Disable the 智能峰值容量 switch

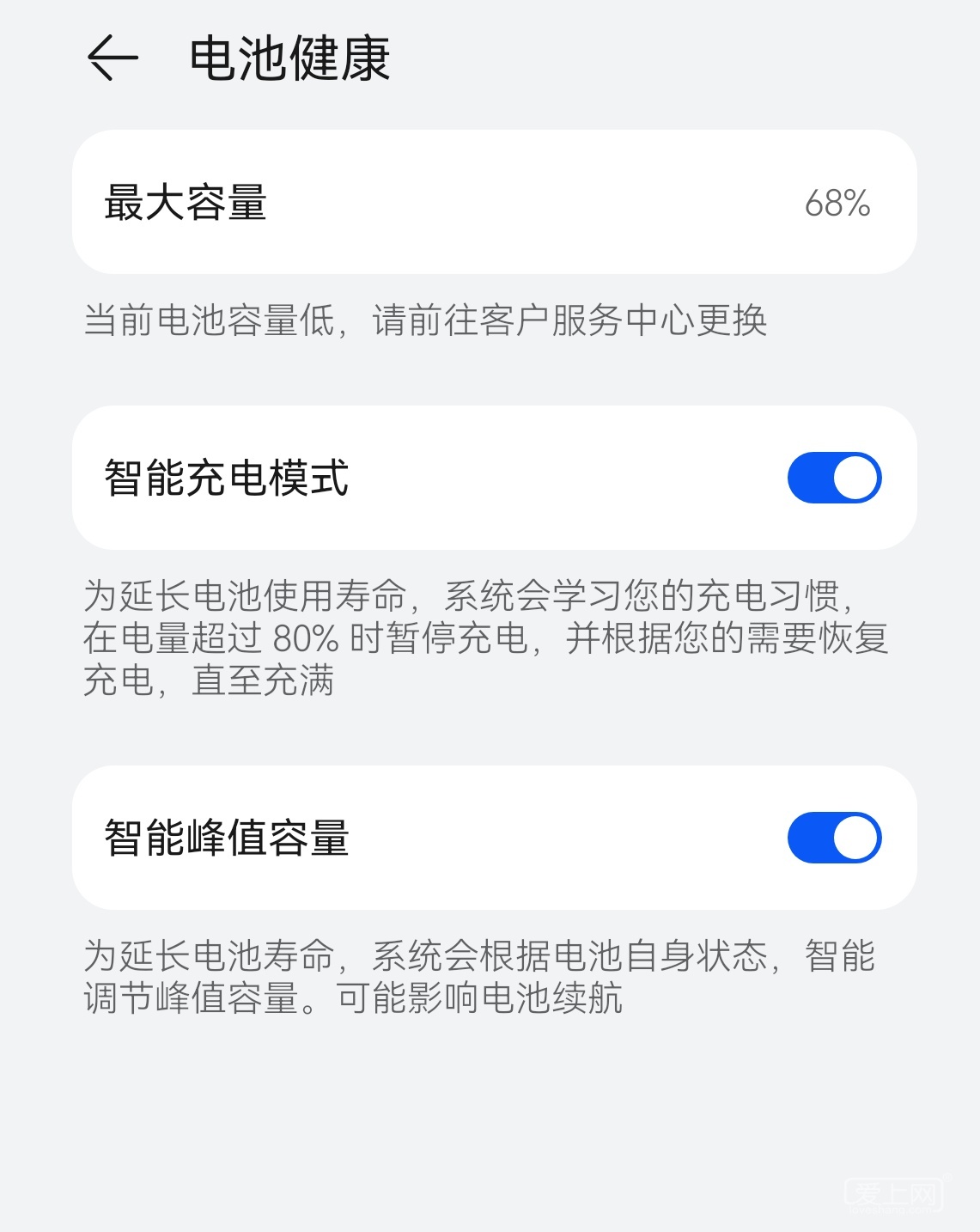pos(834,838)
